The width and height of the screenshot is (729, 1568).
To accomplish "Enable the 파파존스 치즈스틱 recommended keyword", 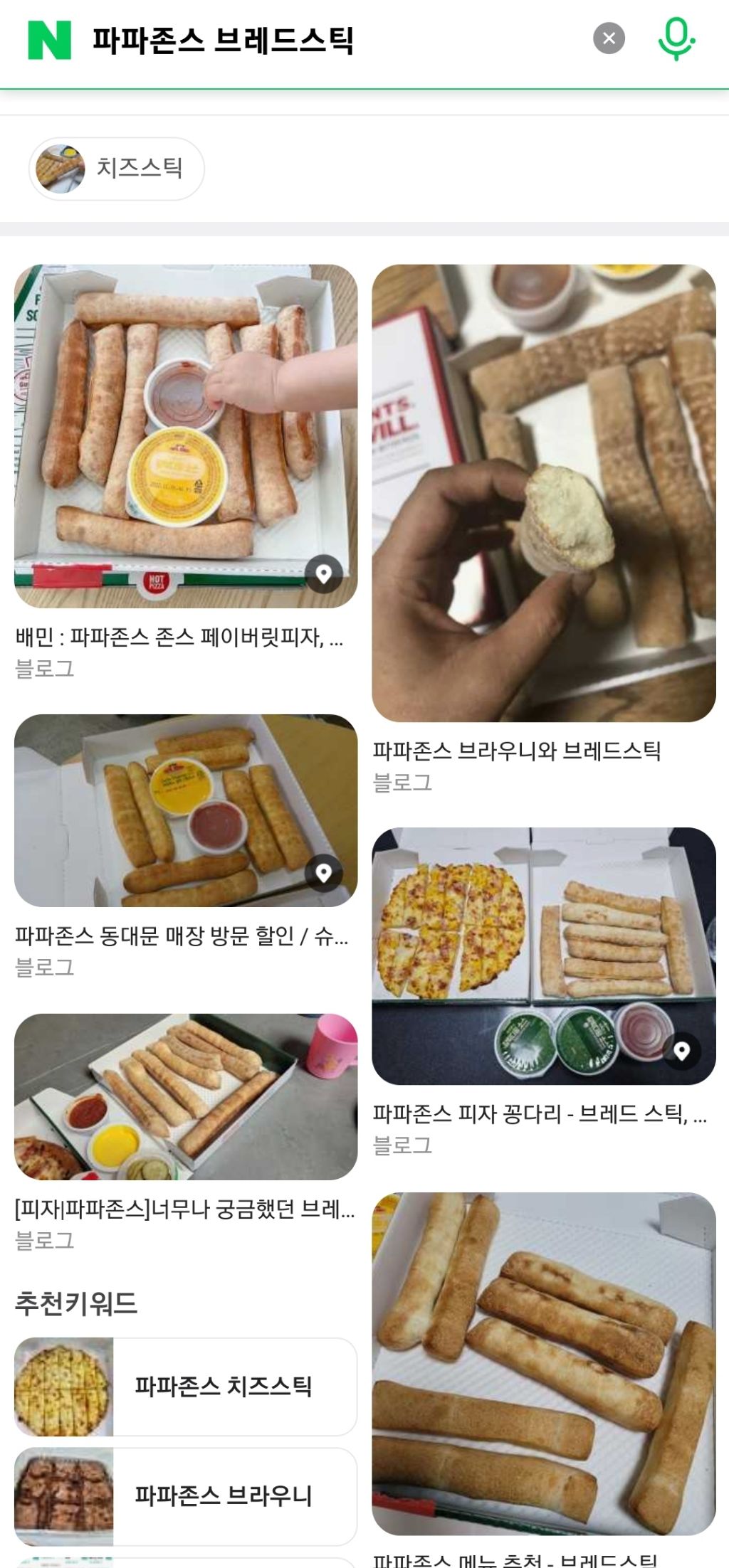I will [x=224, y=1387].
